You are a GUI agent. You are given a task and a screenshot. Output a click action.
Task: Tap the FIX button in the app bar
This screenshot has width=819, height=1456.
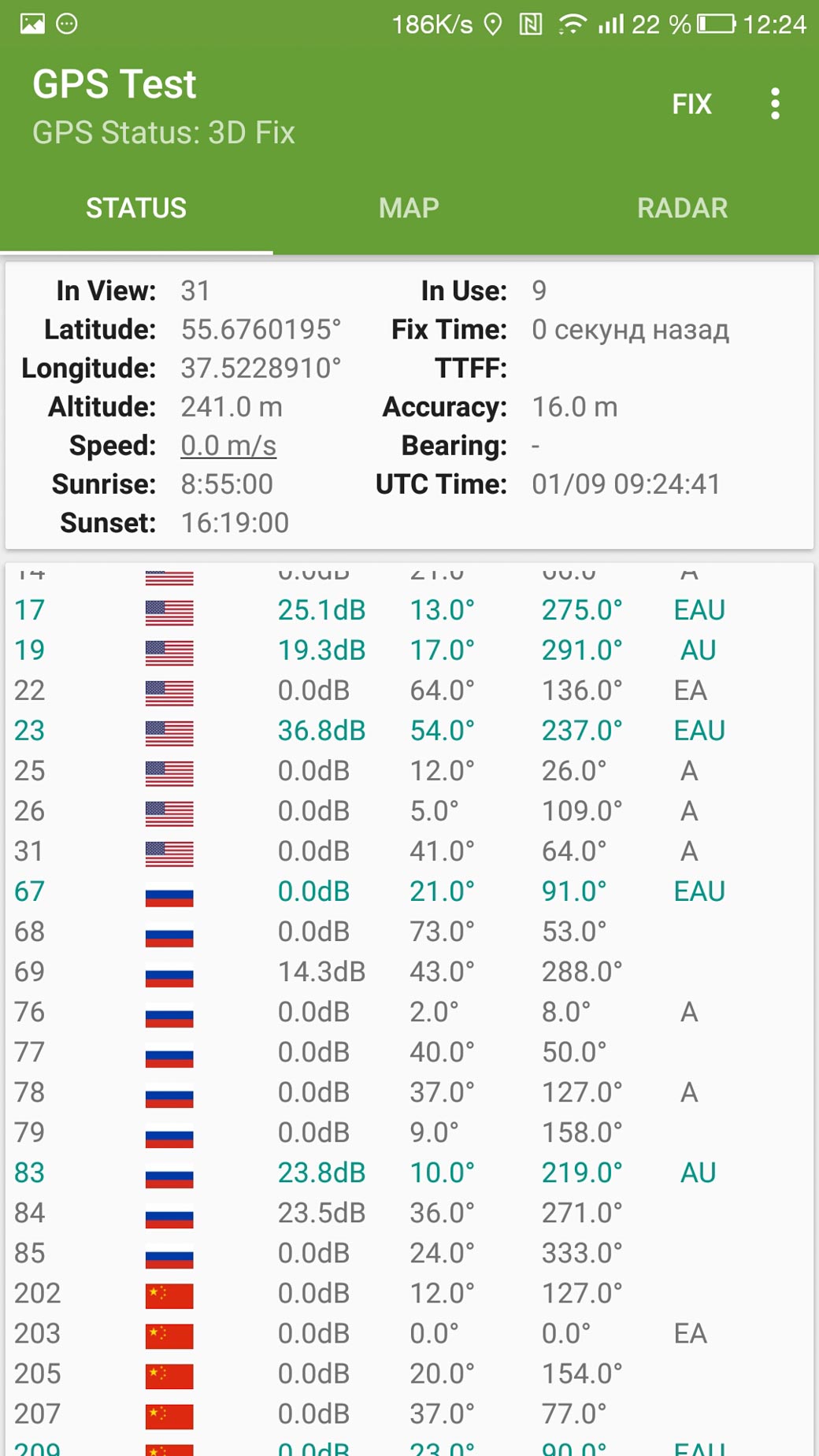tap(691, 104)
